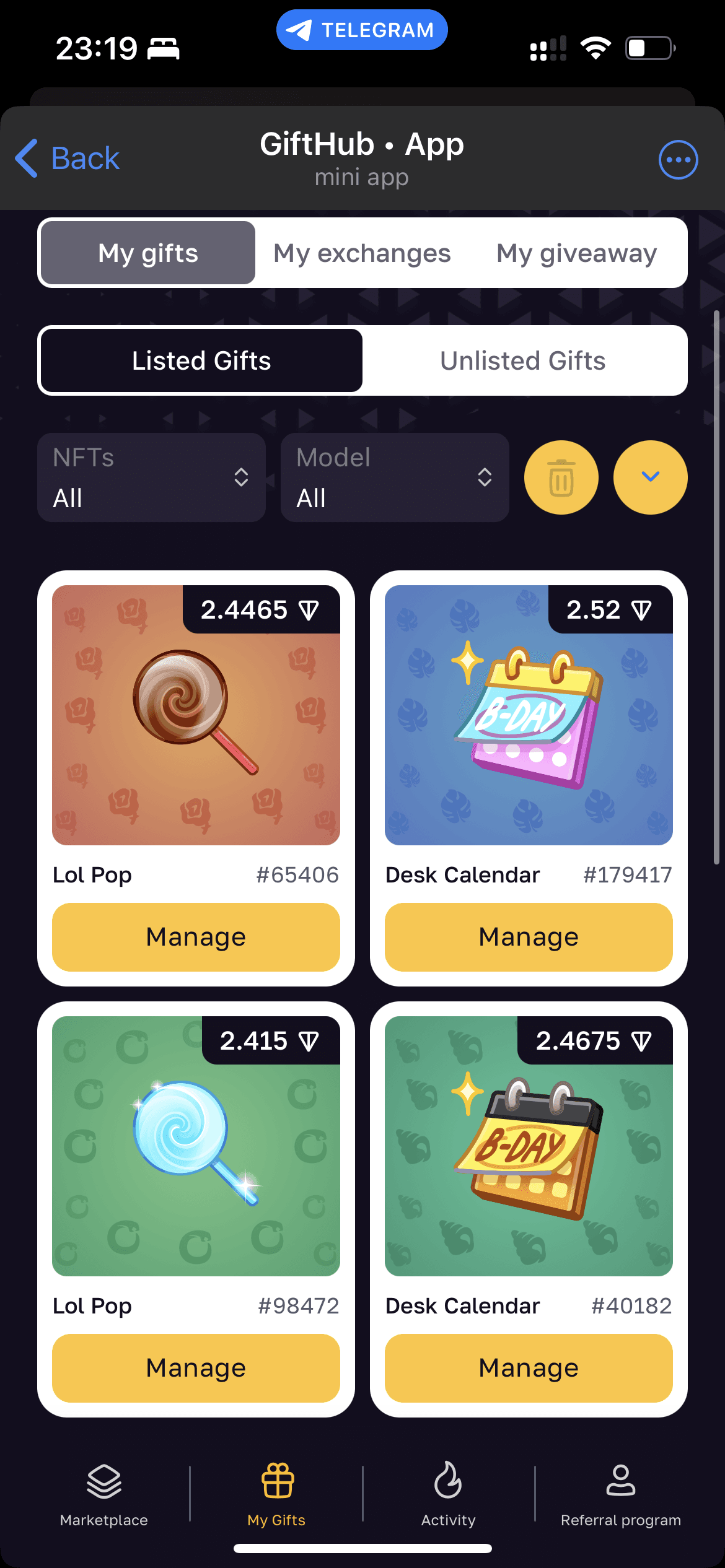Show Unlisted Gifts
Viewport: 725px width, 1568px height.
(522, 360)
